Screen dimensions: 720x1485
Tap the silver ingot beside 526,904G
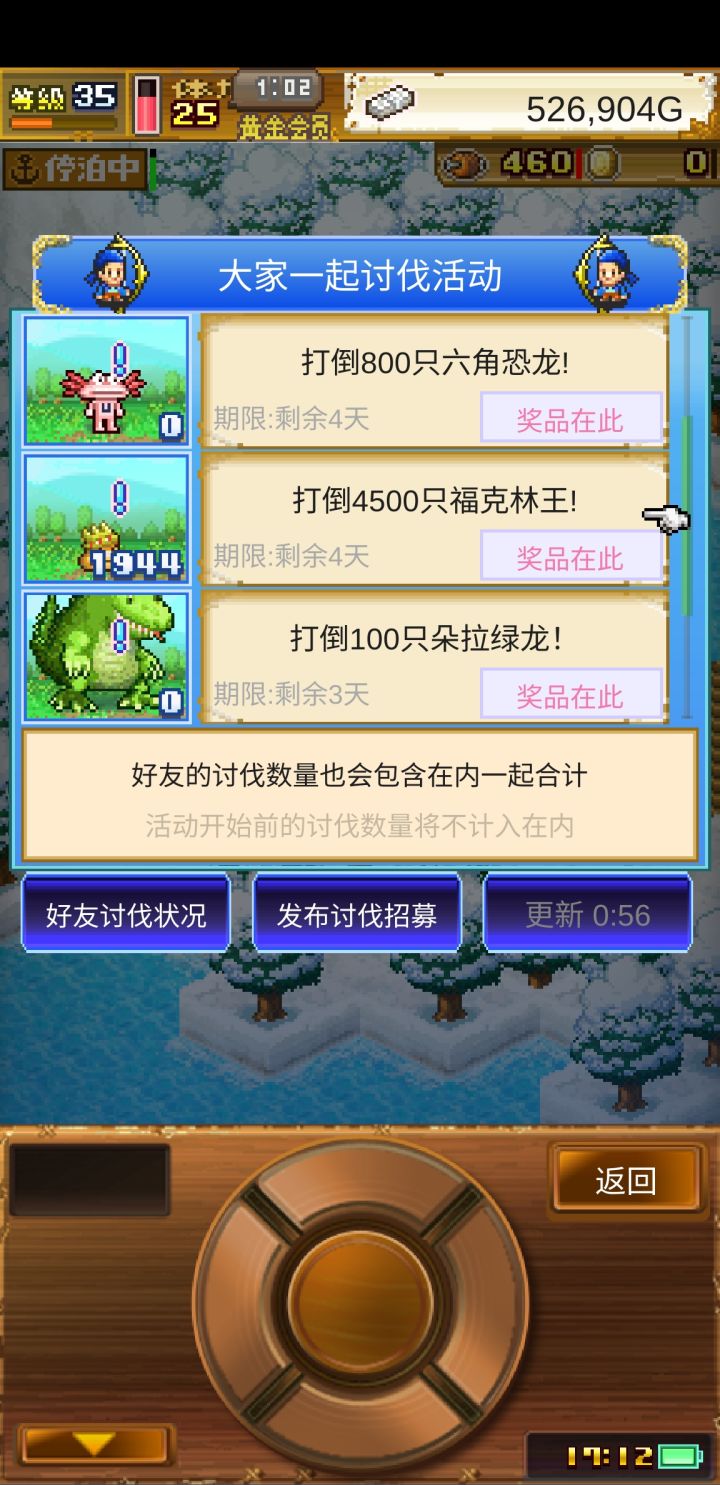[x=390, y=100]
